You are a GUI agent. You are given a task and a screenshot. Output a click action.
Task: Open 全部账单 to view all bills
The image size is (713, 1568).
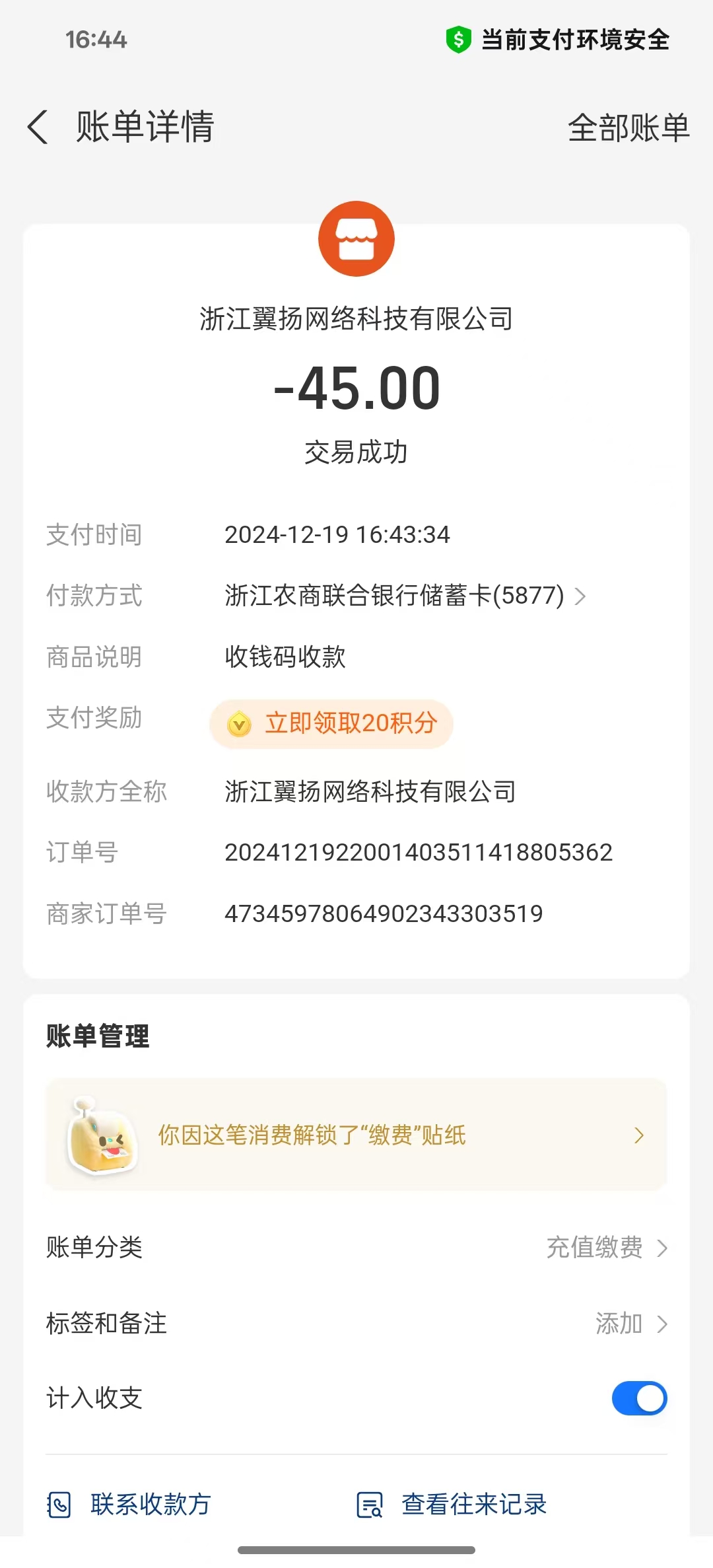(x=628, y=127)
